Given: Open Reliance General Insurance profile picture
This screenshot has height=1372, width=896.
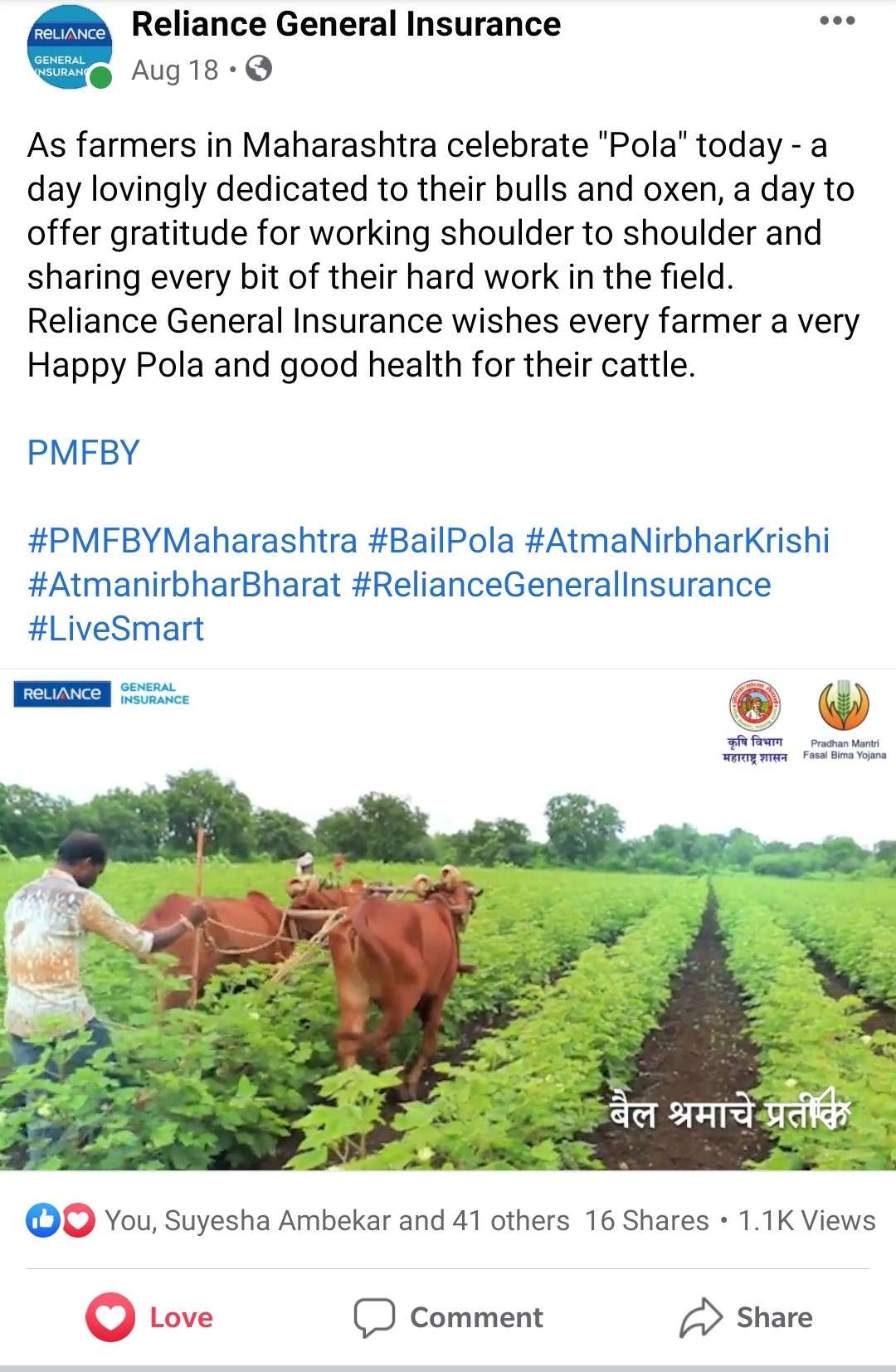Looking at the screenshot, I should pos(70,48).
